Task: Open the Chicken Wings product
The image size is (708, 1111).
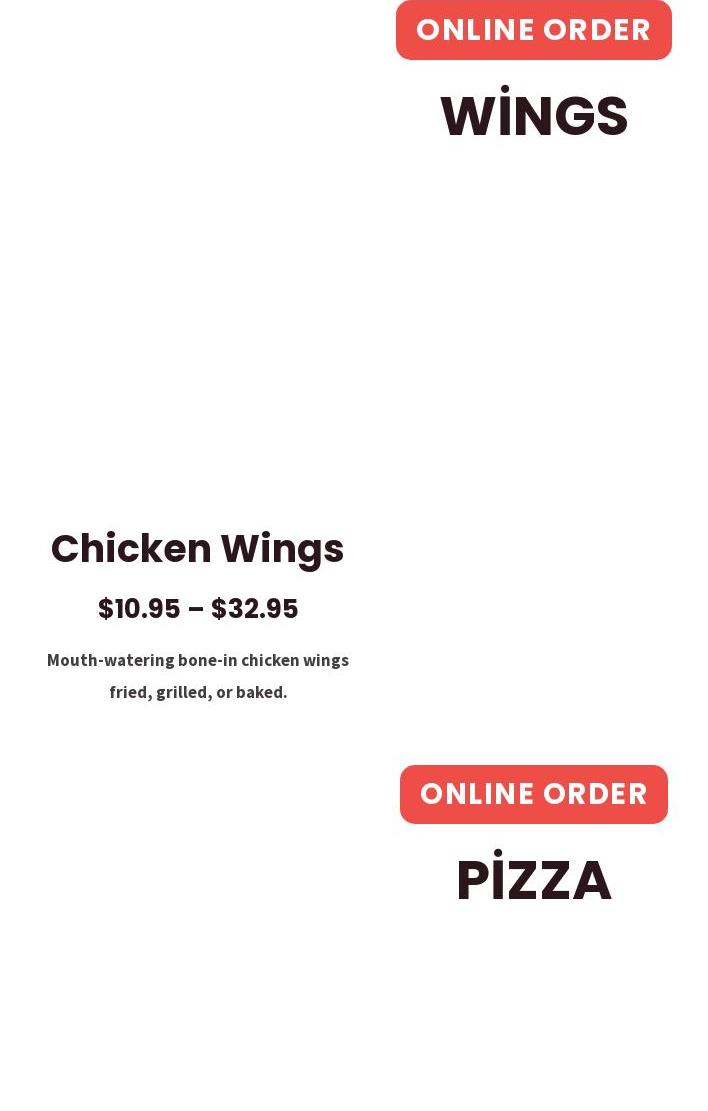Action: pos(197,549)
